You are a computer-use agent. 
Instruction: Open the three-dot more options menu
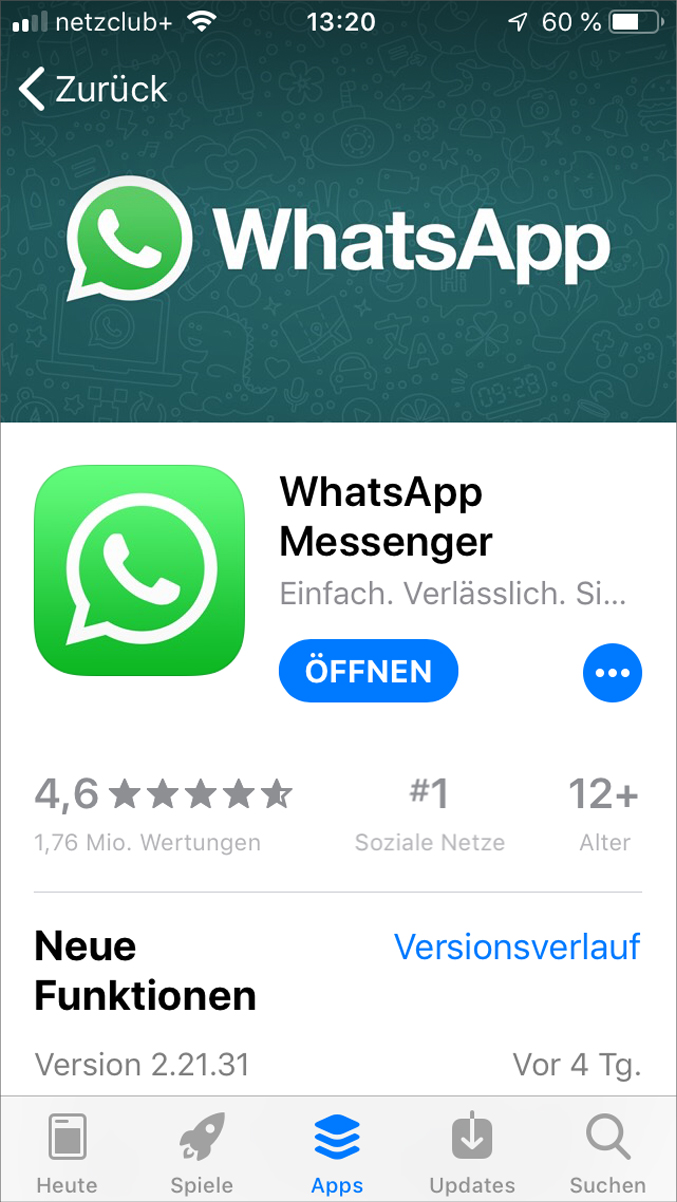pos(612,673)
